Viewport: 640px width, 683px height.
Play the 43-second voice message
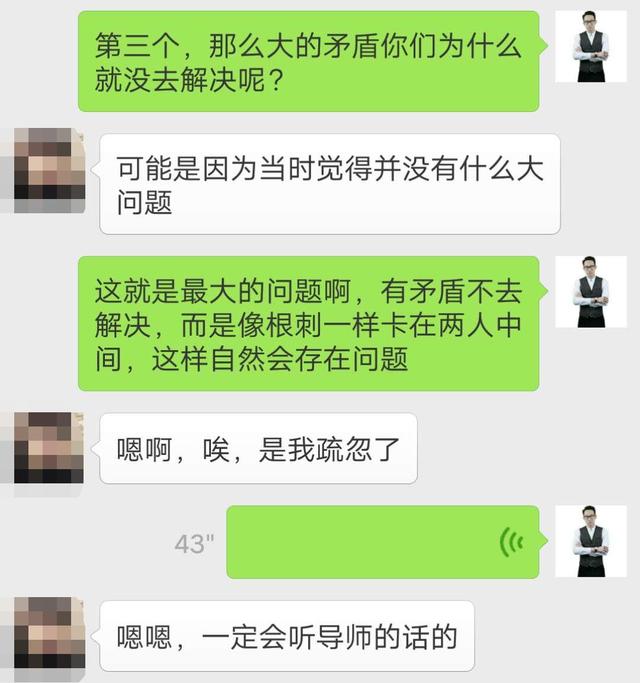click(x=383, y=542)
